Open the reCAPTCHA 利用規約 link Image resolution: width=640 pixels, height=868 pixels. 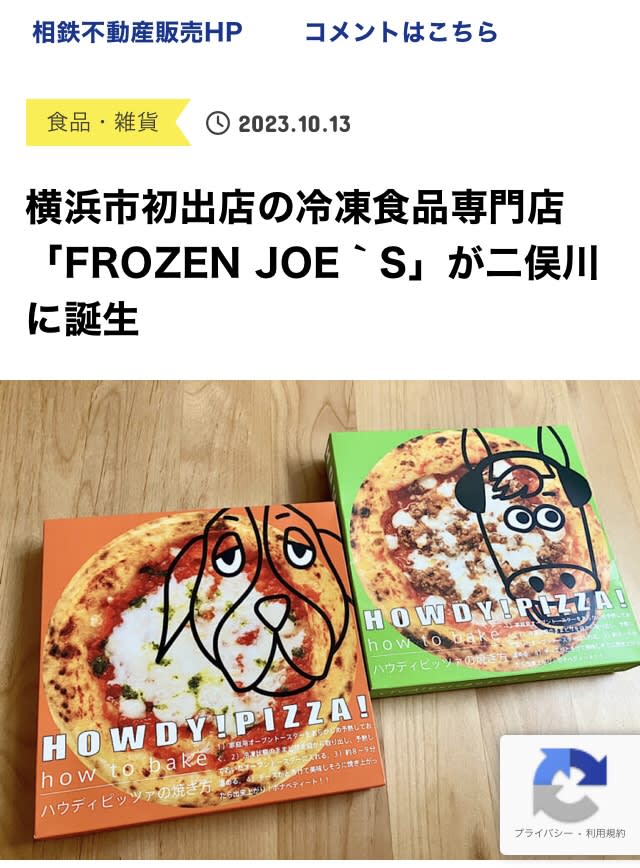click(x=606, y=832)
